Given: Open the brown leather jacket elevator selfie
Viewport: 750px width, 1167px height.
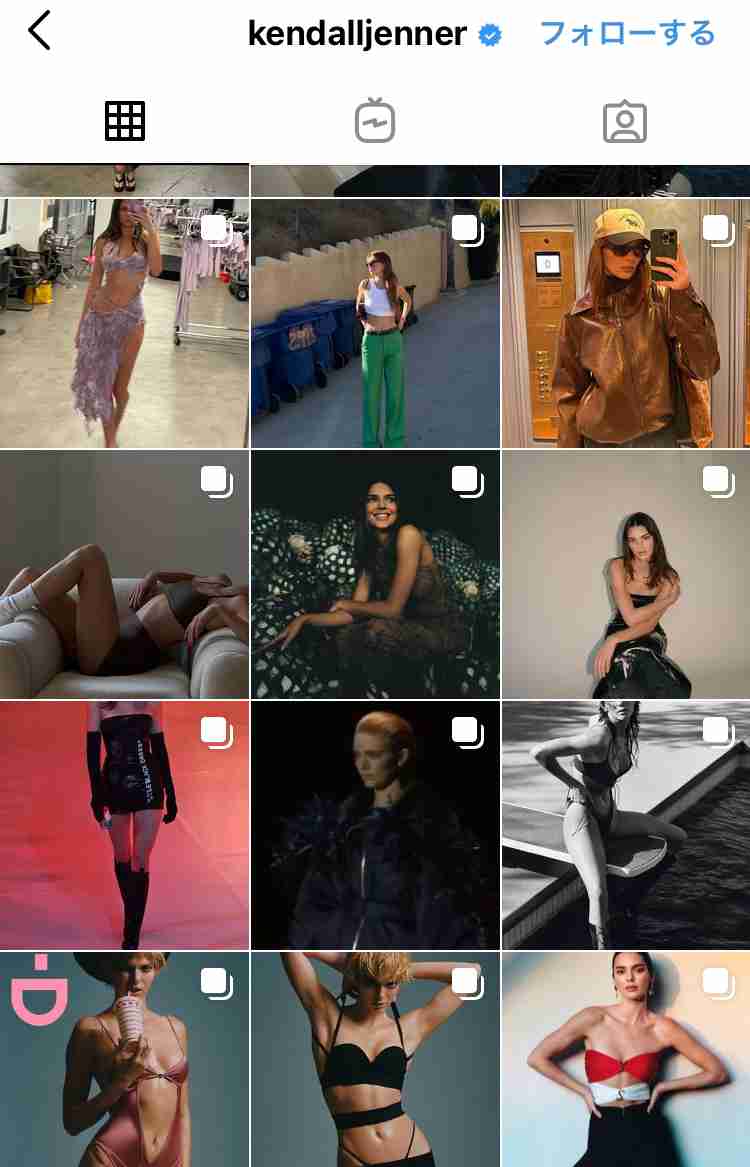Looking at the screenshot, I should pyautogui.click(x=626, y=323).
